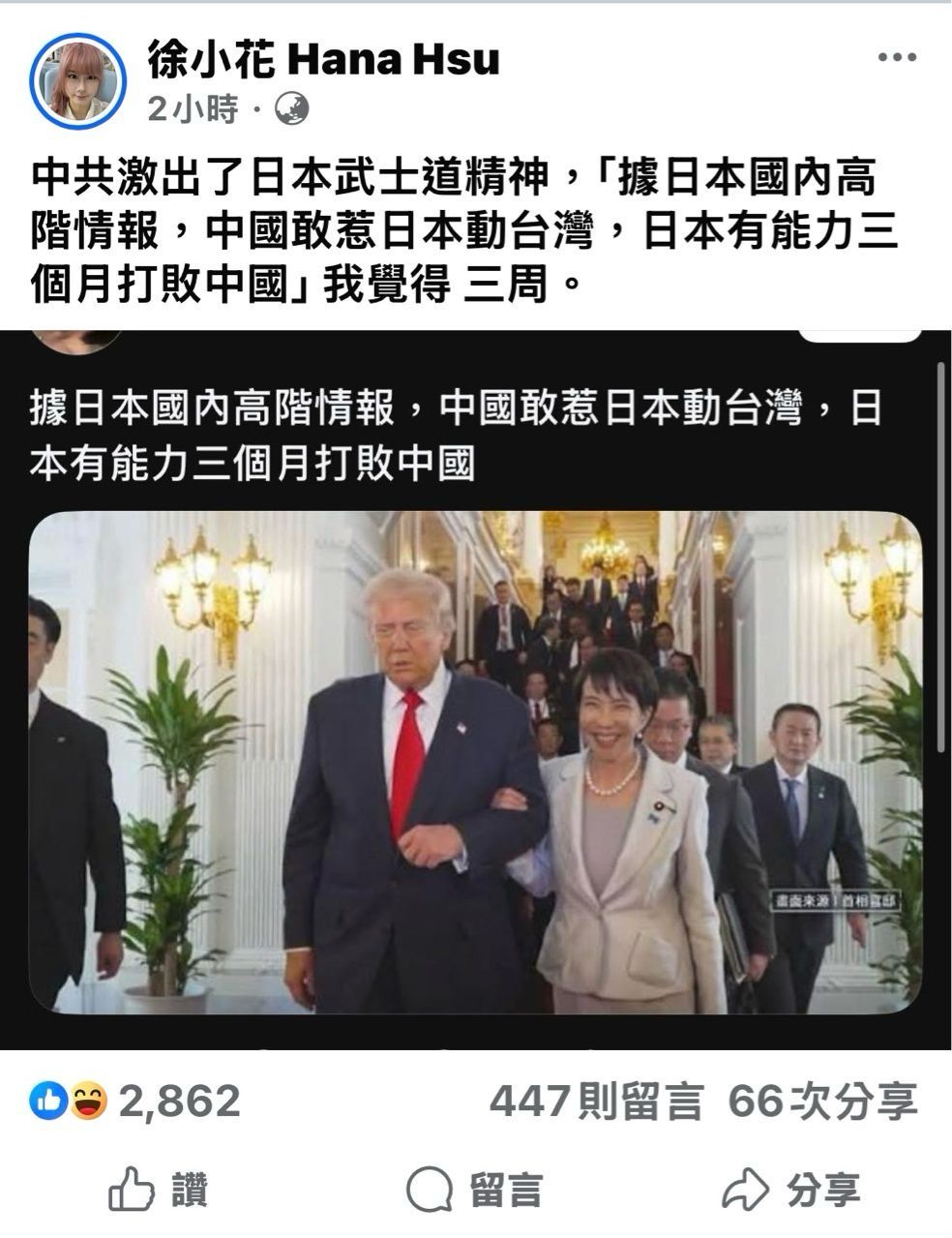The width and height of the screenshot is (952, 1238).
Task: Open the post's three-dot overflow menu
Action: click(x=896, y=59)
